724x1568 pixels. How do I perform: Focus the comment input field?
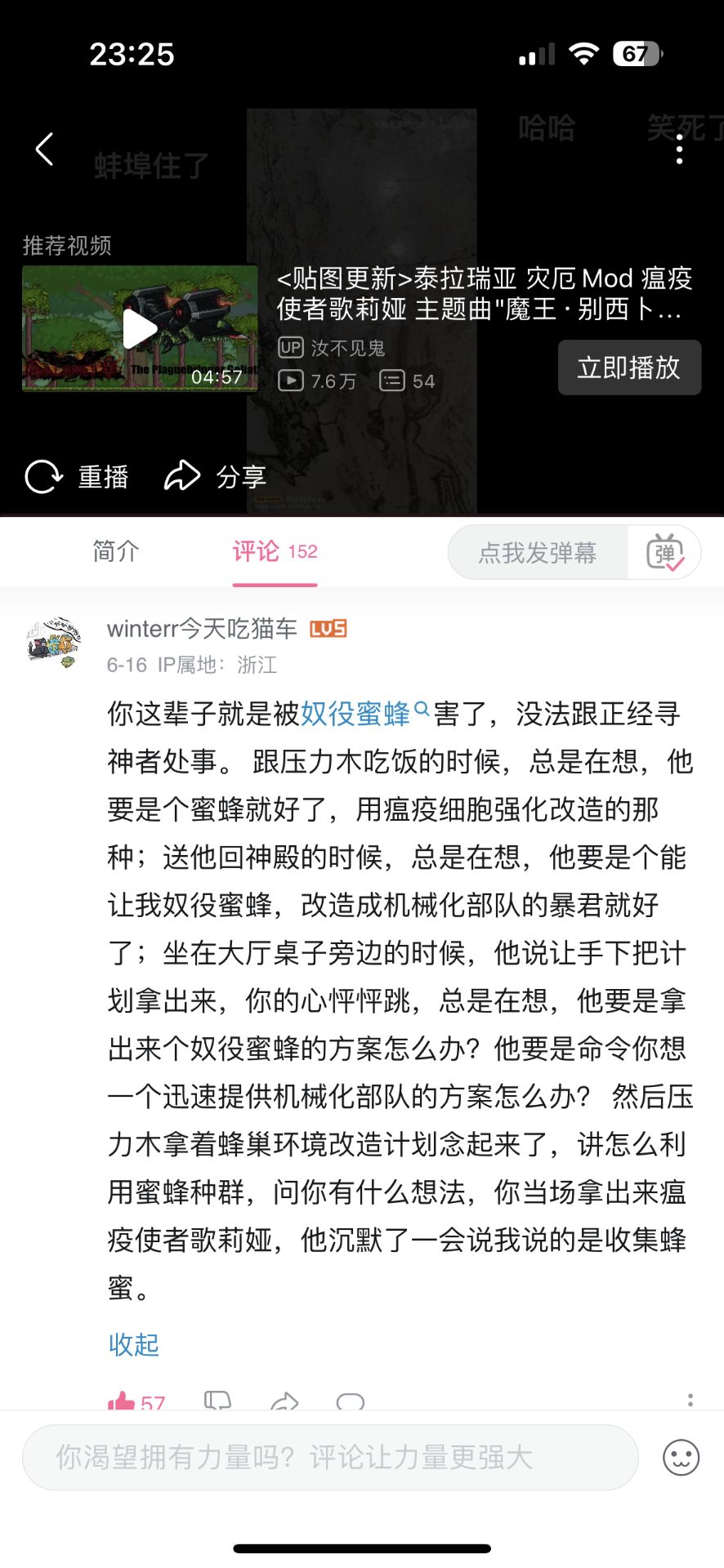[329, 1458]
